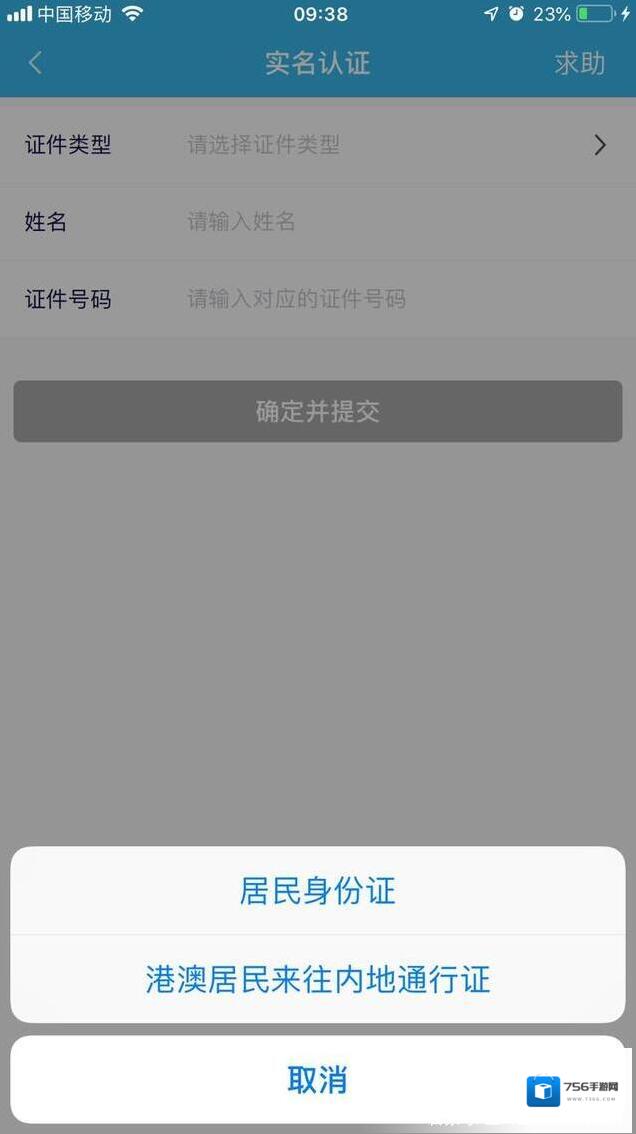
Task: Dismiss the sheet with 取消
Action: 318,1080
